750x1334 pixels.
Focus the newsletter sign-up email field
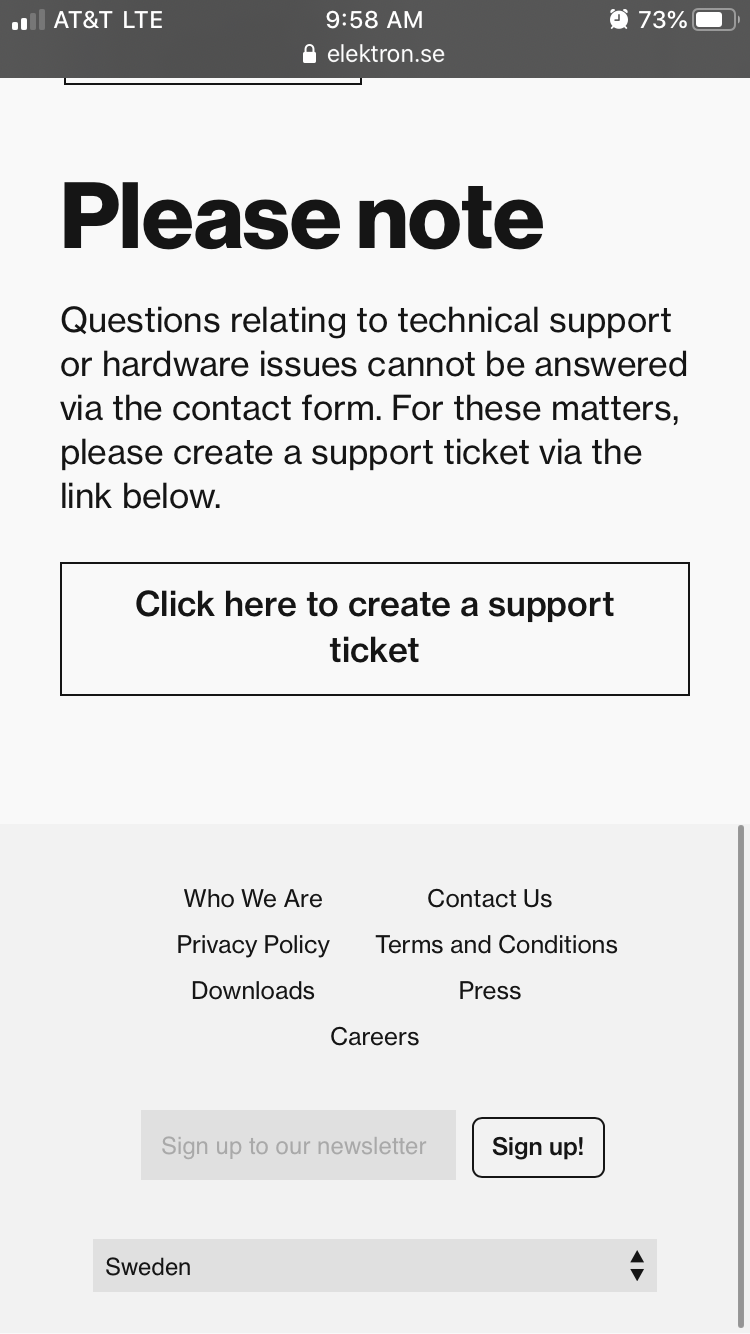[298, 1145]
